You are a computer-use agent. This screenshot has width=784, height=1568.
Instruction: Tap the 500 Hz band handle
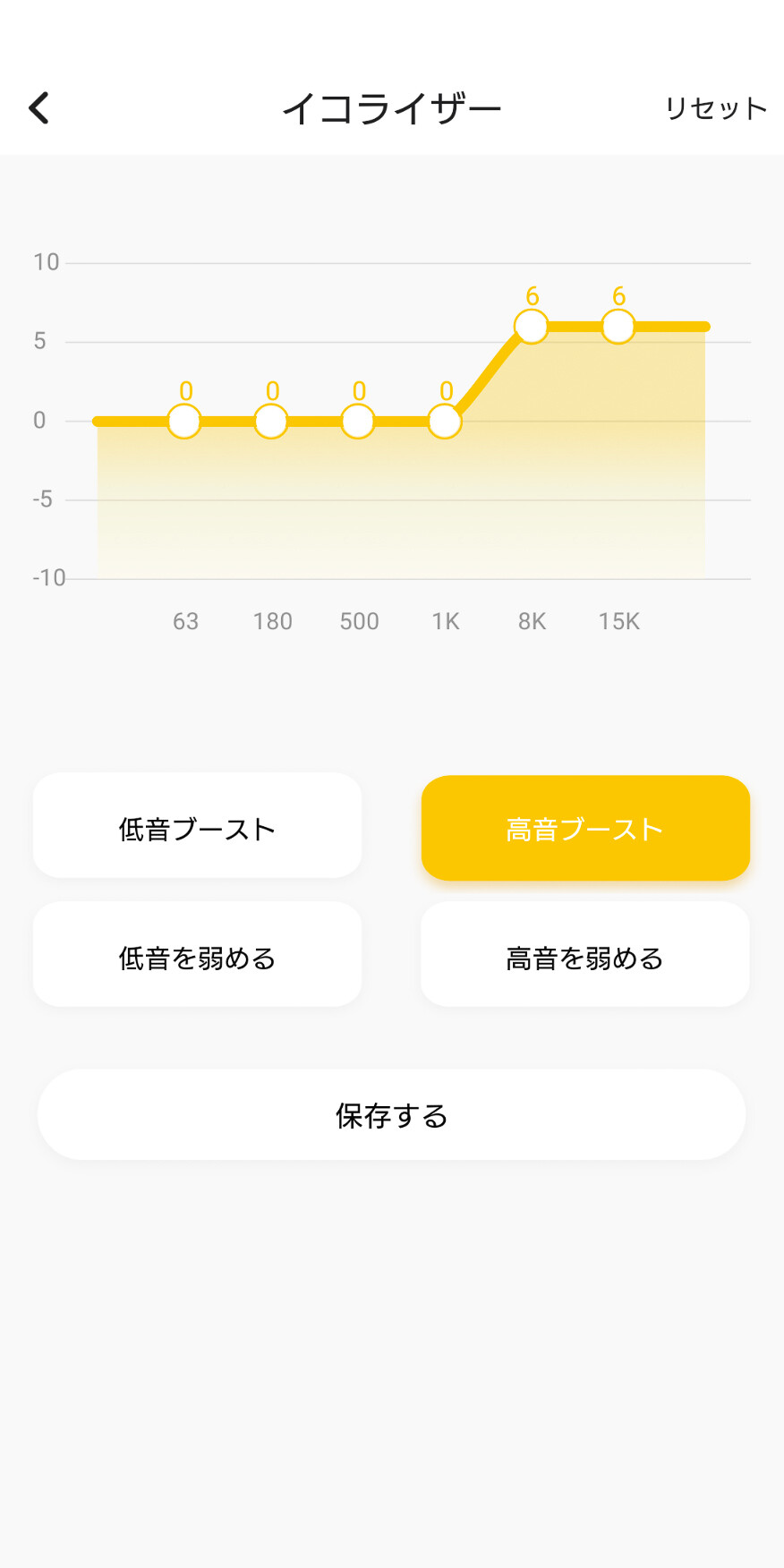[358, 421]
